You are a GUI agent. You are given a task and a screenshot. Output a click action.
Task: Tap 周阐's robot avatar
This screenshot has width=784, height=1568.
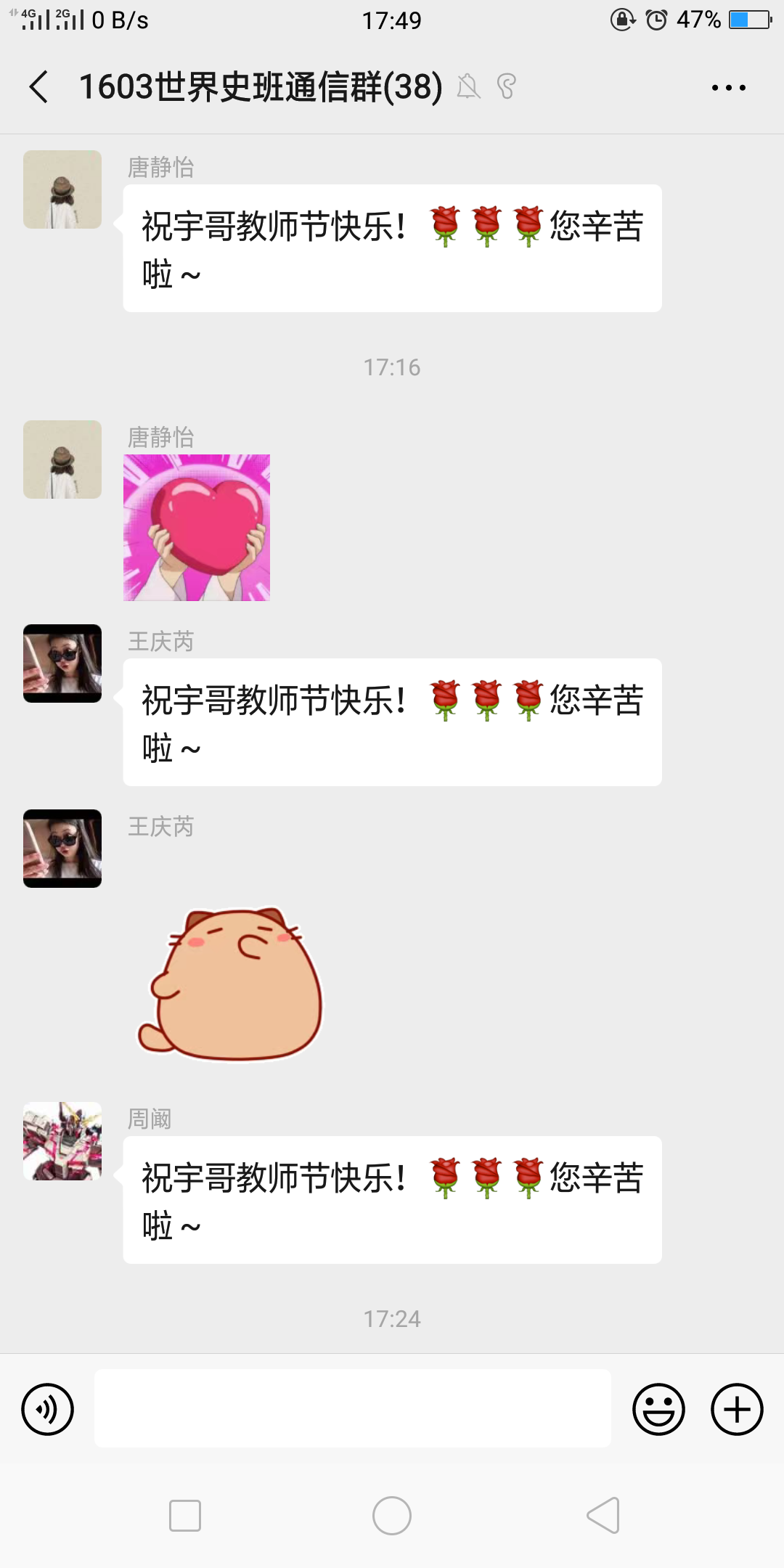62,1141
